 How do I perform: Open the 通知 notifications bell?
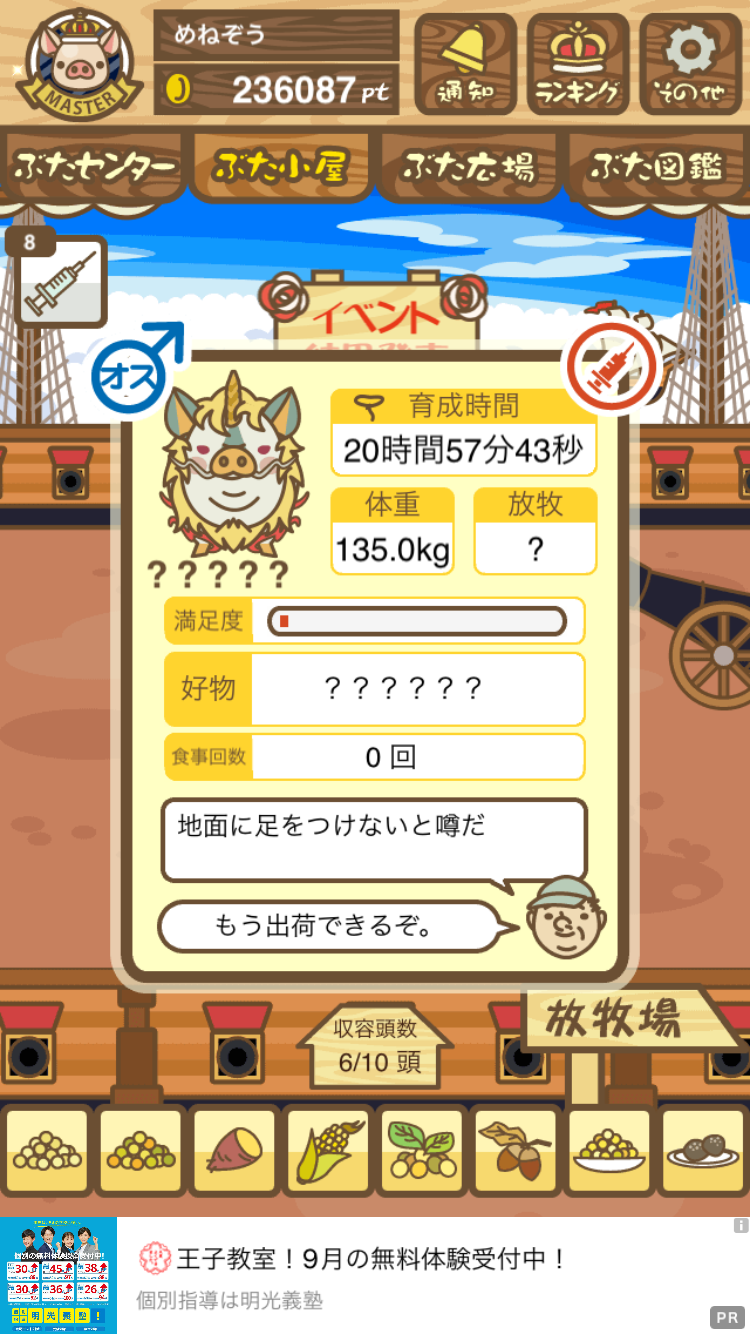pos(465,63)
